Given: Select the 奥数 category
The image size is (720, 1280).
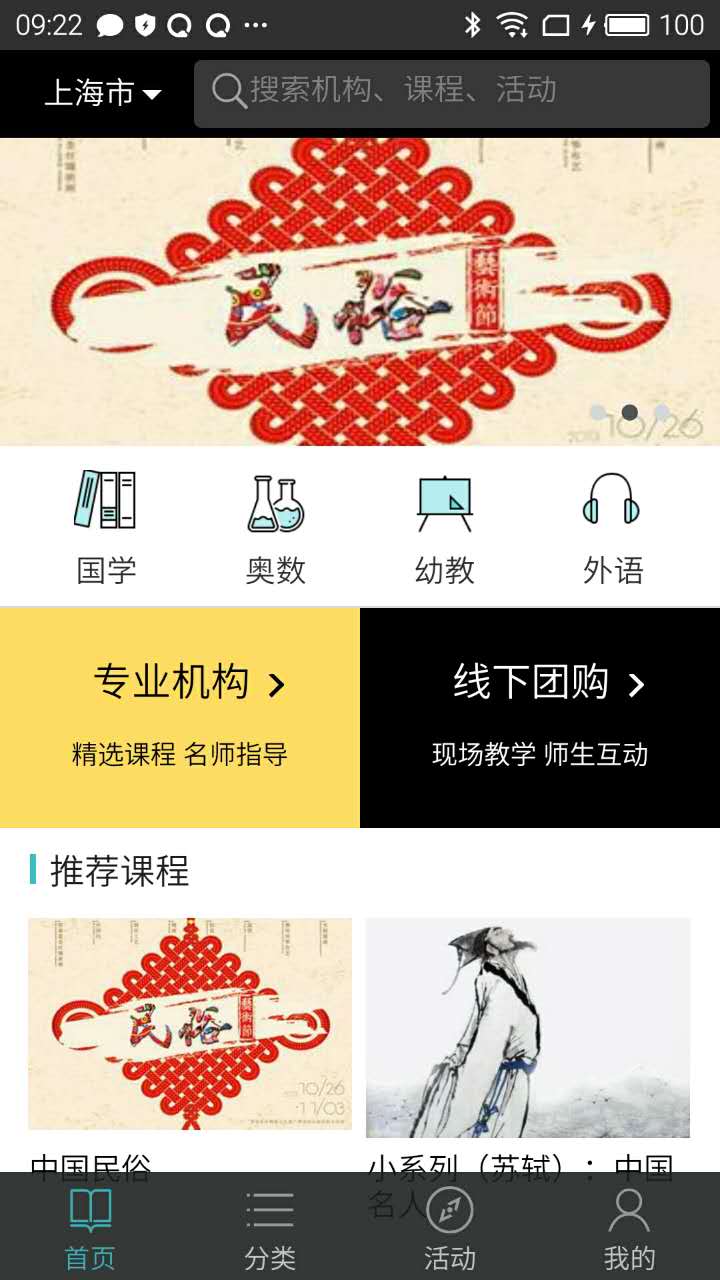Looking at the screenshot, I should (x=275, y=527).
